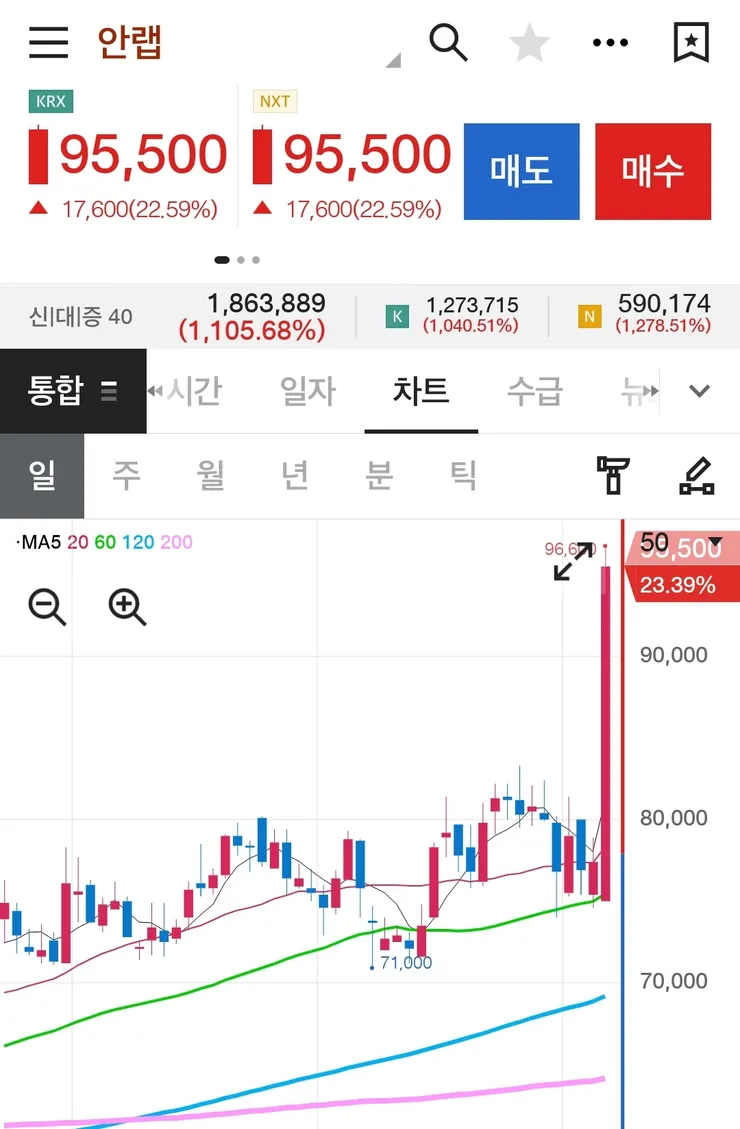The width and height of the screenshot is (740, 1129).
Task: Zoom out the chart
Action: tap(47, 606)
